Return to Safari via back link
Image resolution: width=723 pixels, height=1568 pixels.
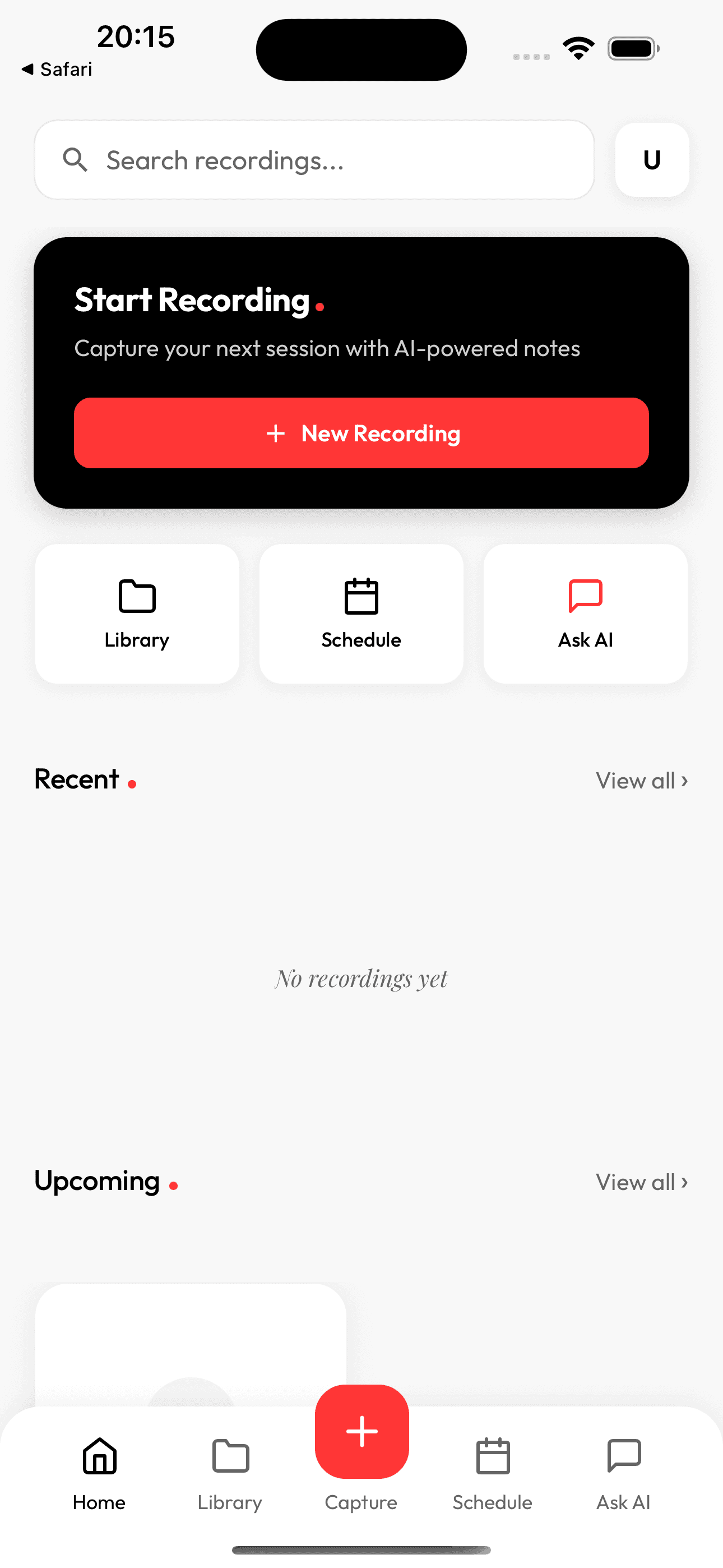(x=57, y=70)
